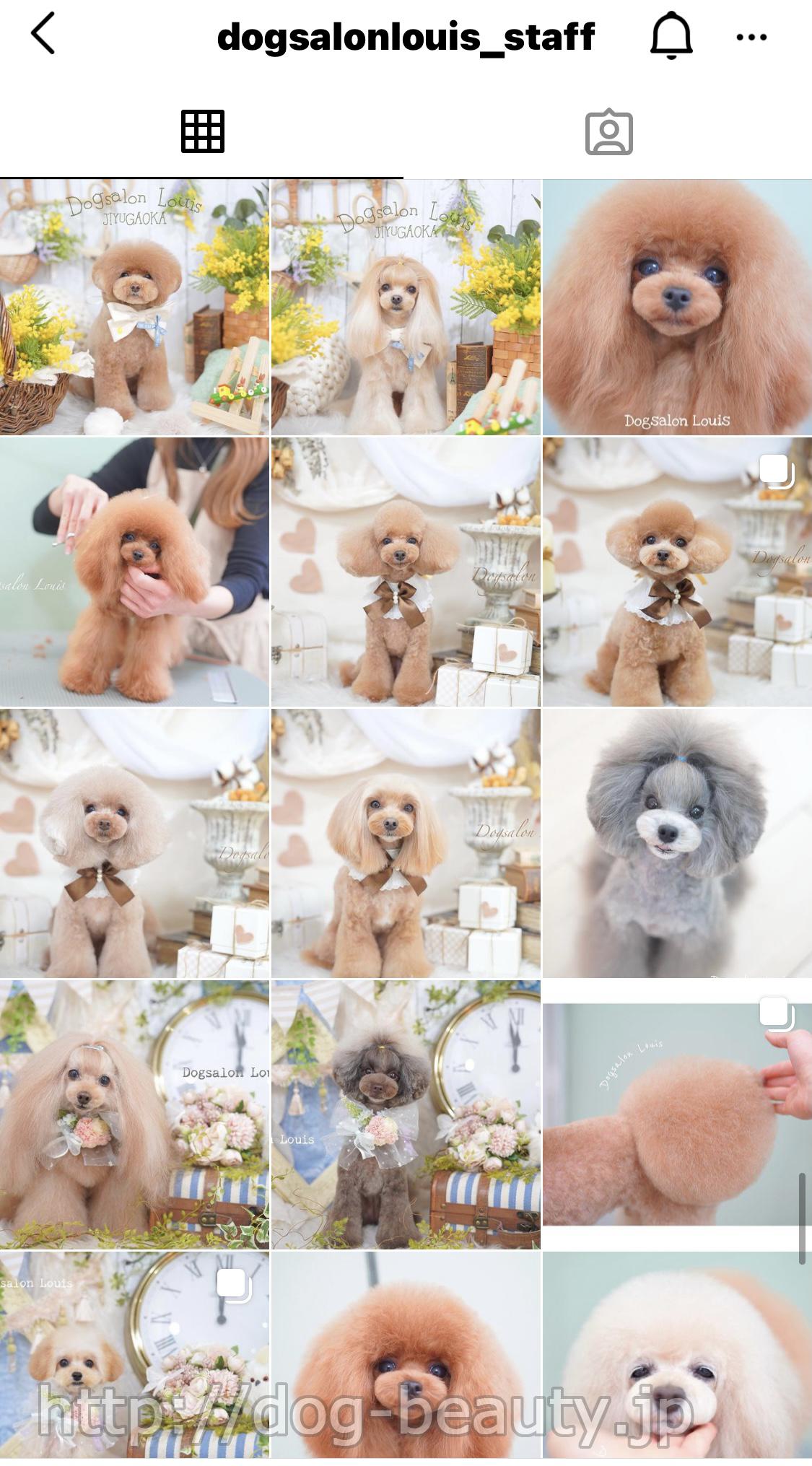Open post of dark brown poodle beside clock
The height and width of the screenshot is (1466, 812).
click(x=406, y=1114)
